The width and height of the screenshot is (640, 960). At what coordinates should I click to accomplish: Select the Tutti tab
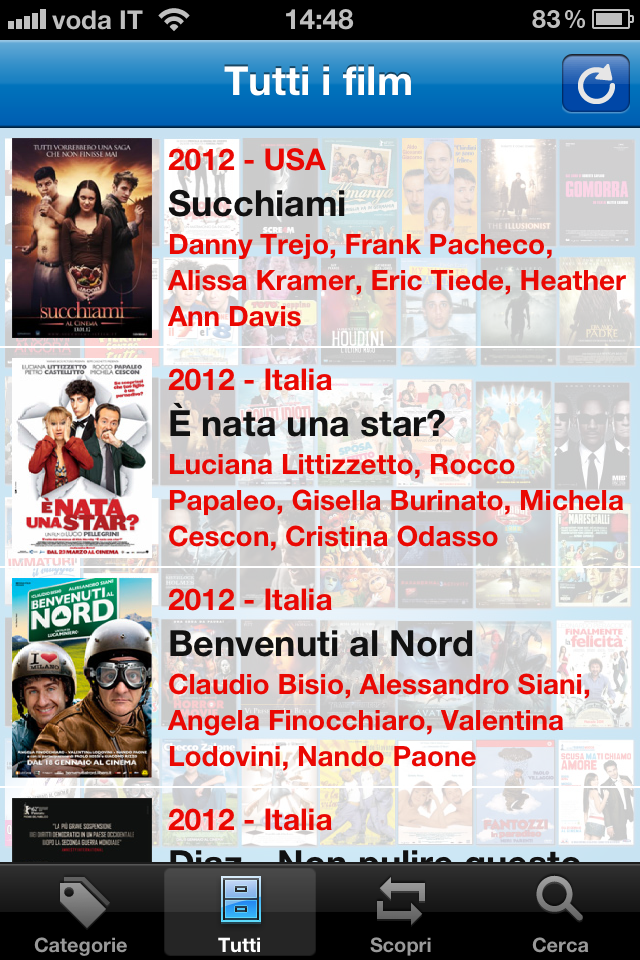240,915
